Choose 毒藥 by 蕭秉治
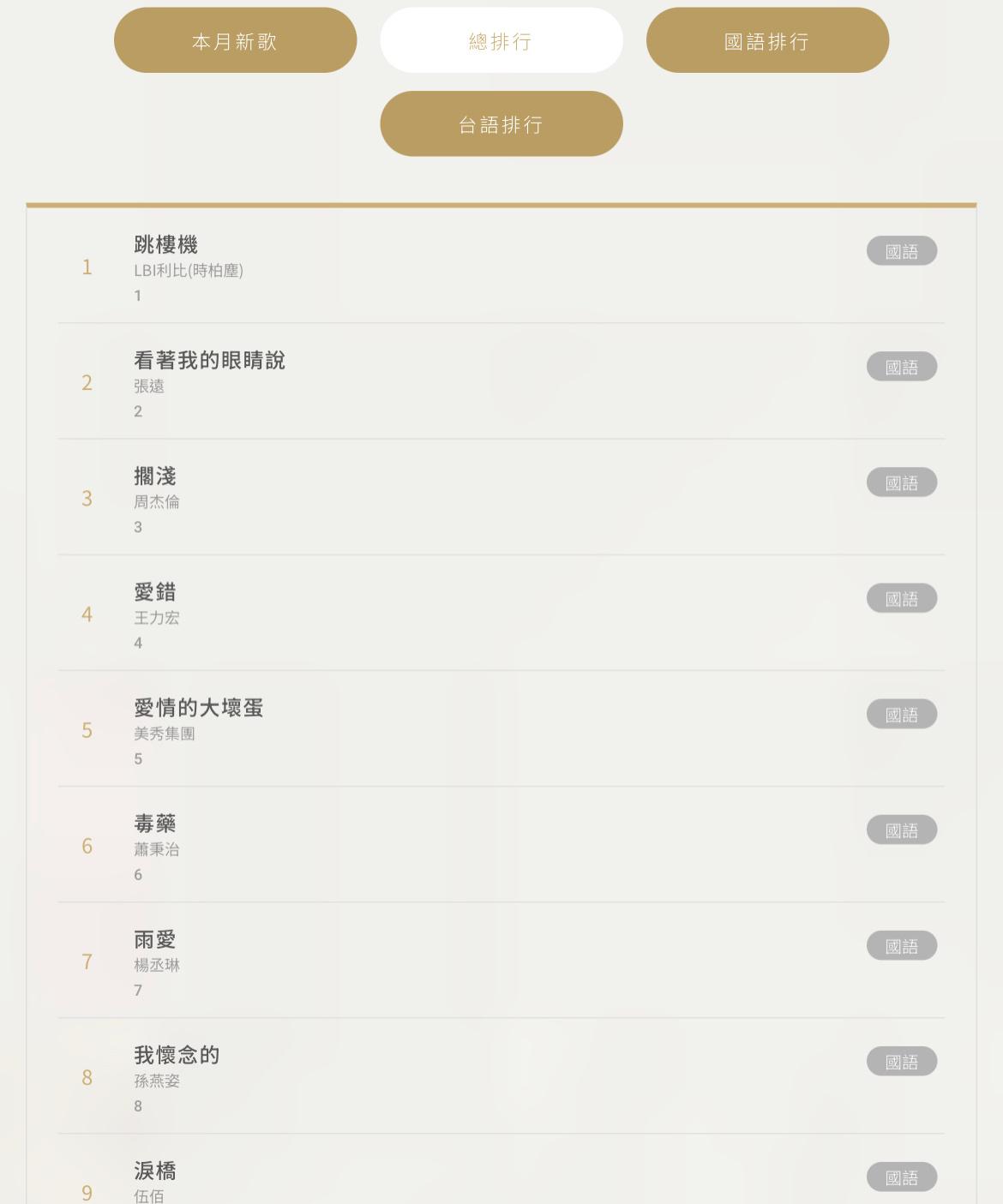Image resolution: width=1003 pixels, height=1204 pixels. point(155,824)
